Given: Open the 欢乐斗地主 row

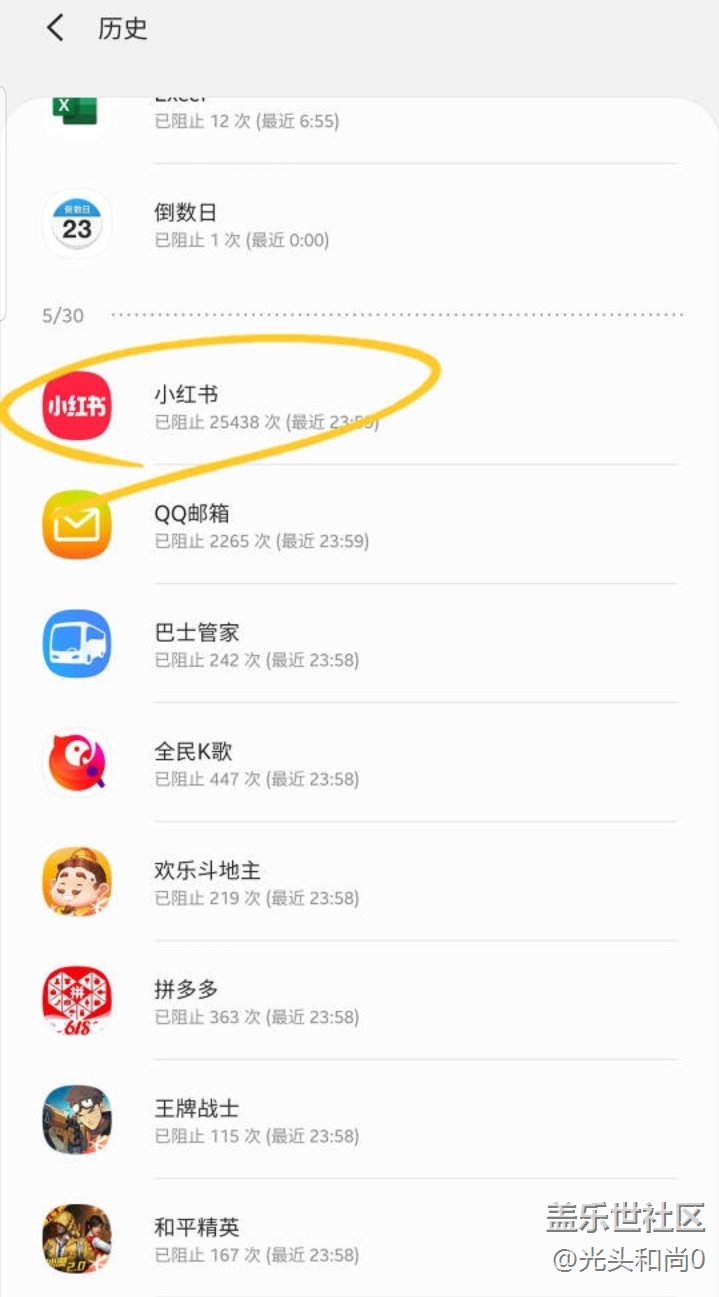Looking at the screenshot, I should 360,883.
